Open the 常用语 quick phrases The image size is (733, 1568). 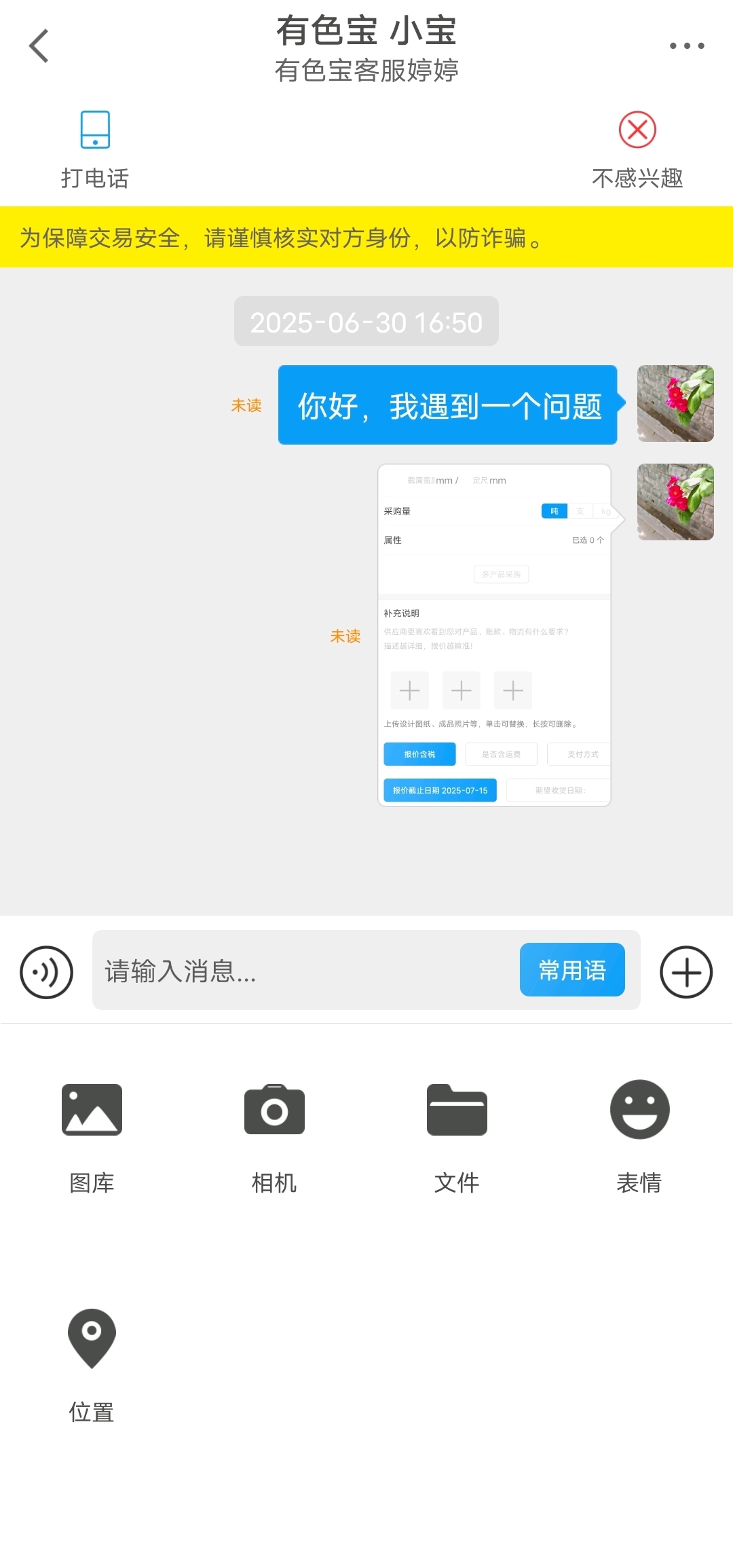click(x=572, y=970)
